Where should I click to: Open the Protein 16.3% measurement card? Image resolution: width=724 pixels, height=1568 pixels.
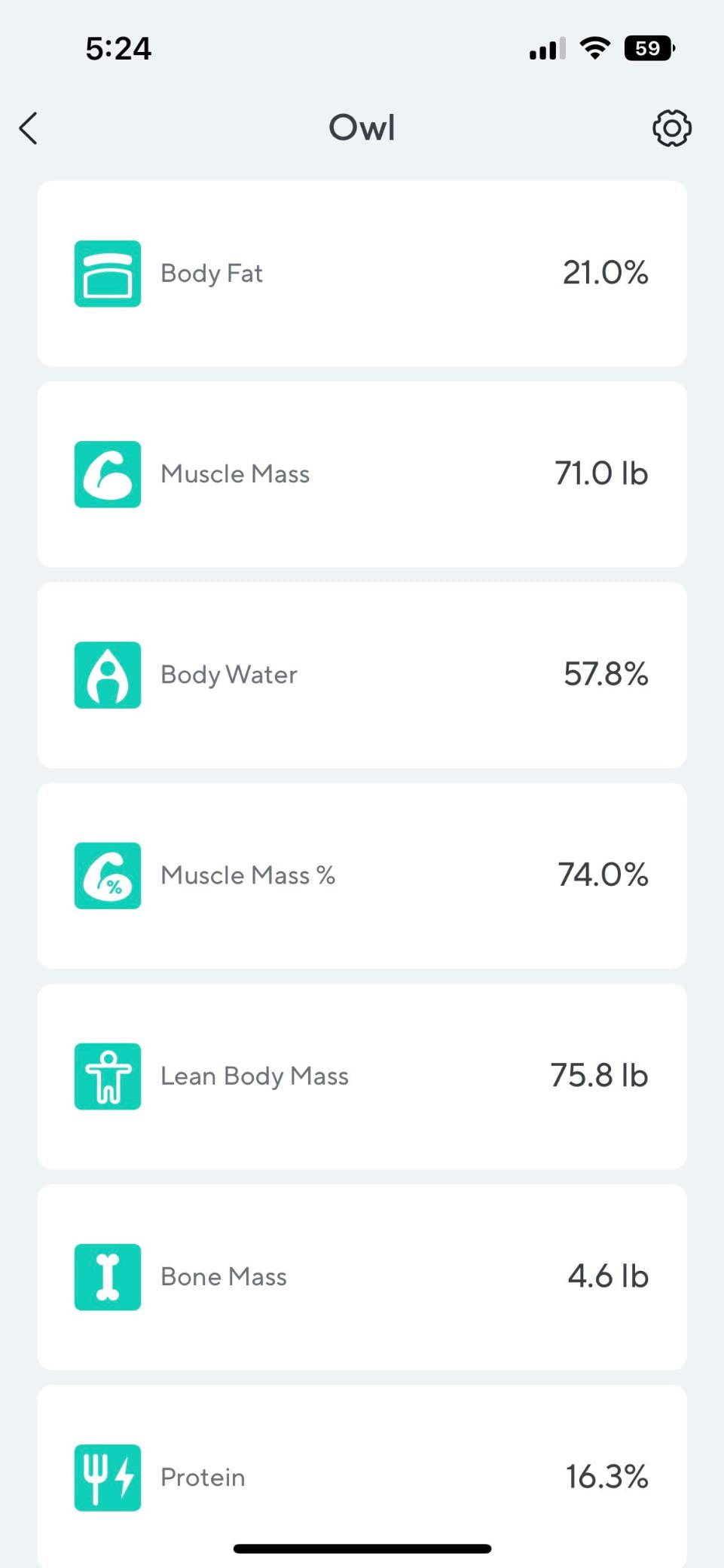tap(607, 1477)
